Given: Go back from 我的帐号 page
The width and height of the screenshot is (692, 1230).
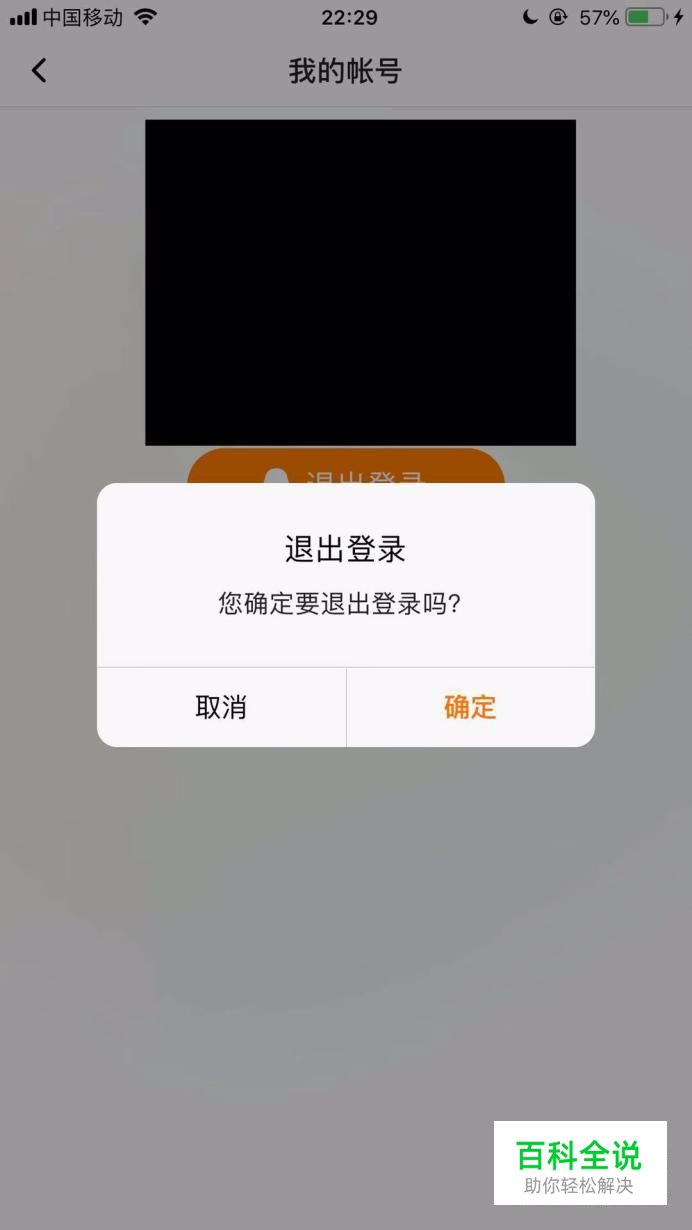Looking at the screenshot, I should [x=39, y=71].
